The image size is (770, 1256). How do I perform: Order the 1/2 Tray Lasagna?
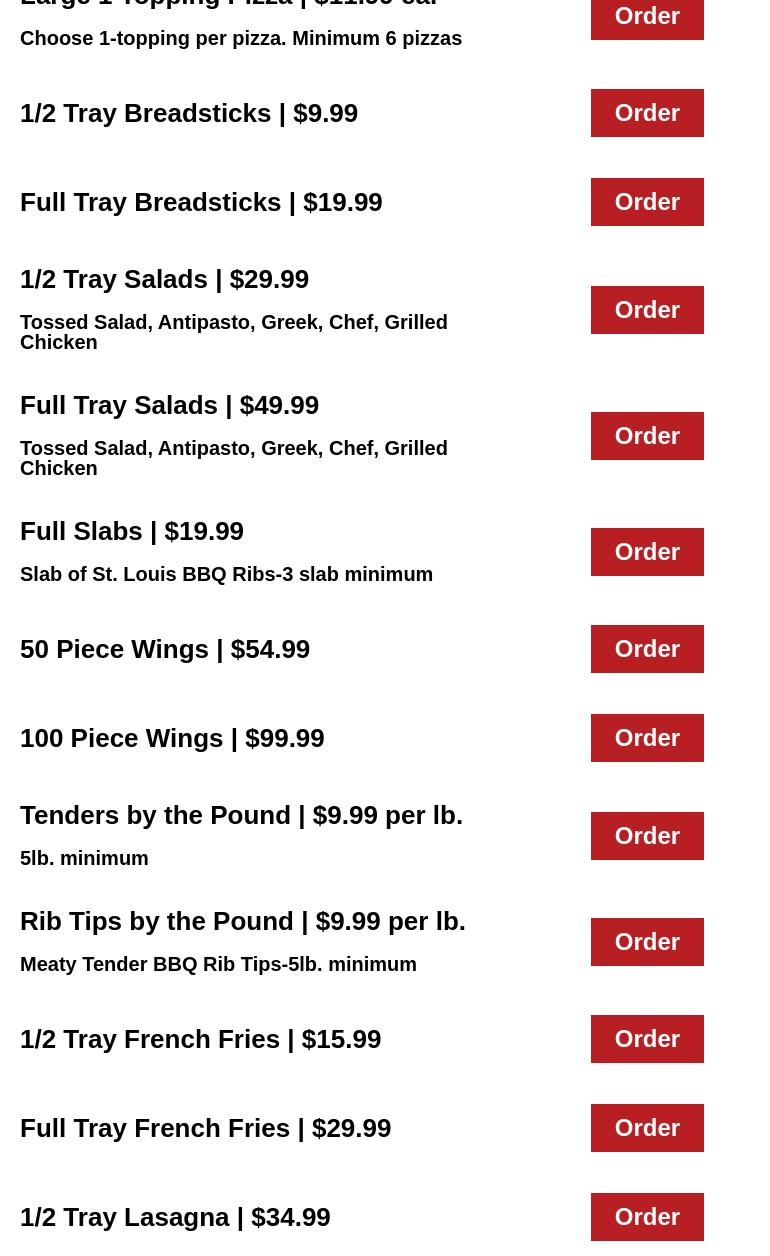(647, 1217)
